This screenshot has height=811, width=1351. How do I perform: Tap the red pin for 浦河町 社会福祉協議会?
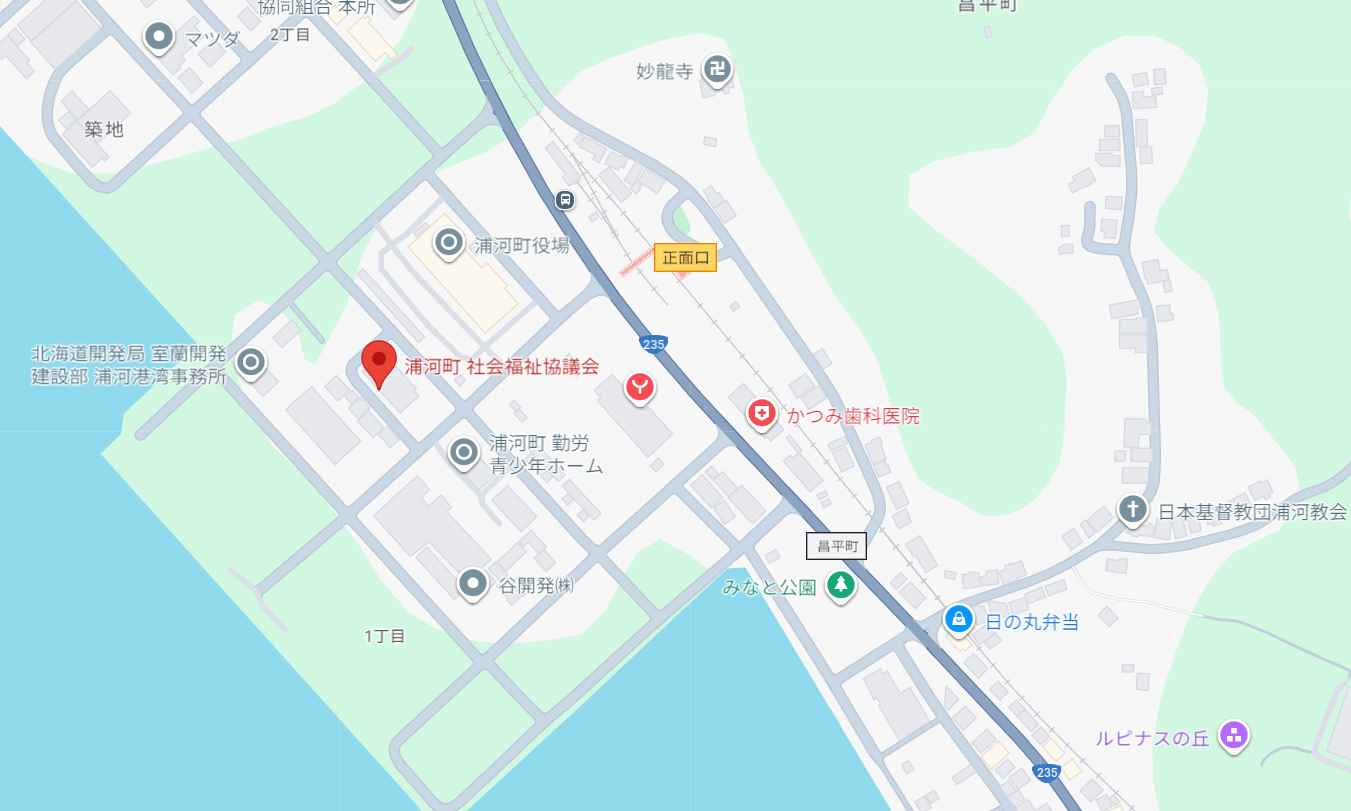378,361
